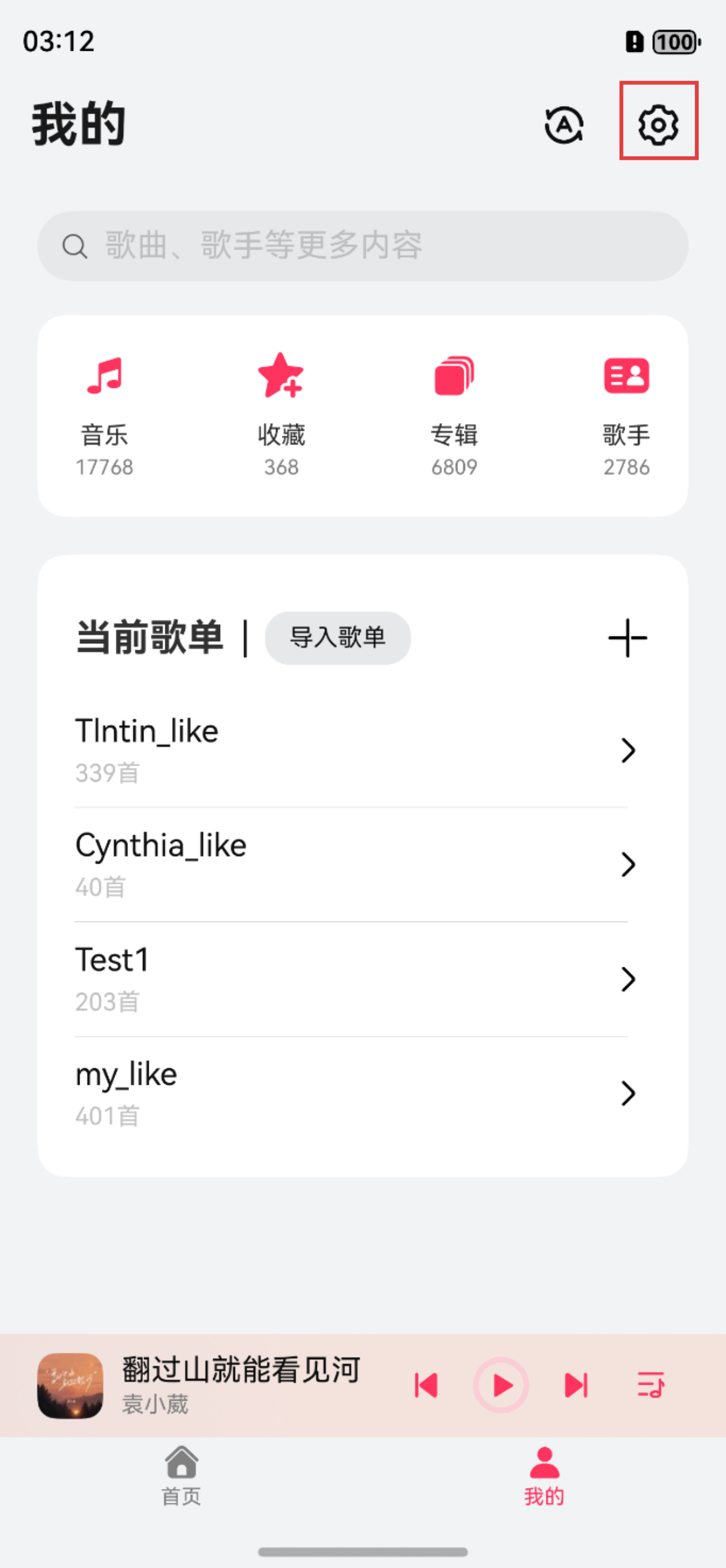726x1568 pixels.
Task: Open the play queue icon in the player bar
Action: pos(652,1384)
